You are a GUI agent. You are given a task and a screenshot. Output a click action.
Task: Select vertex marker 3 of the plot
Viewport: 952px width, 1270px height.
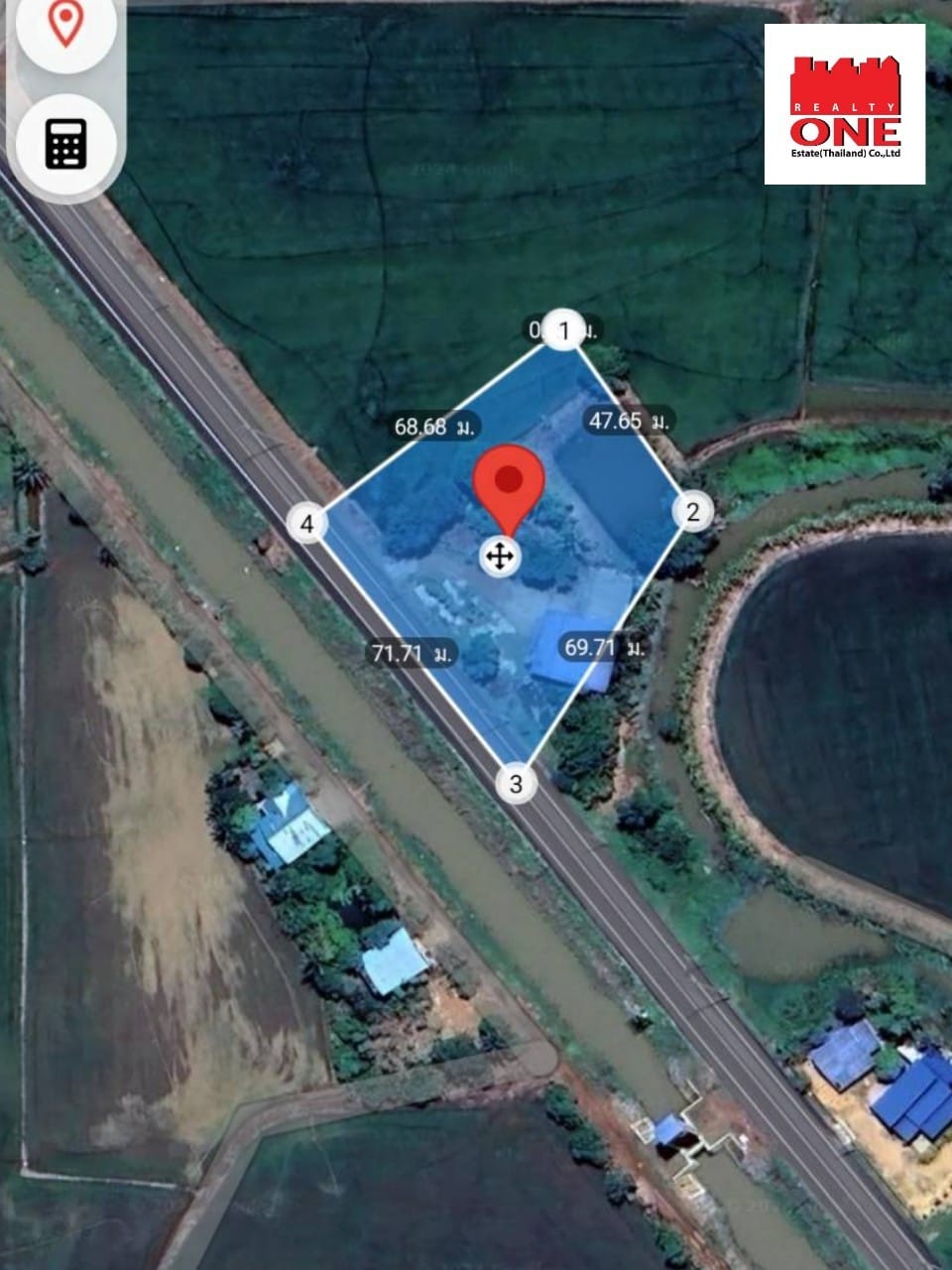[x=516, y=783]
